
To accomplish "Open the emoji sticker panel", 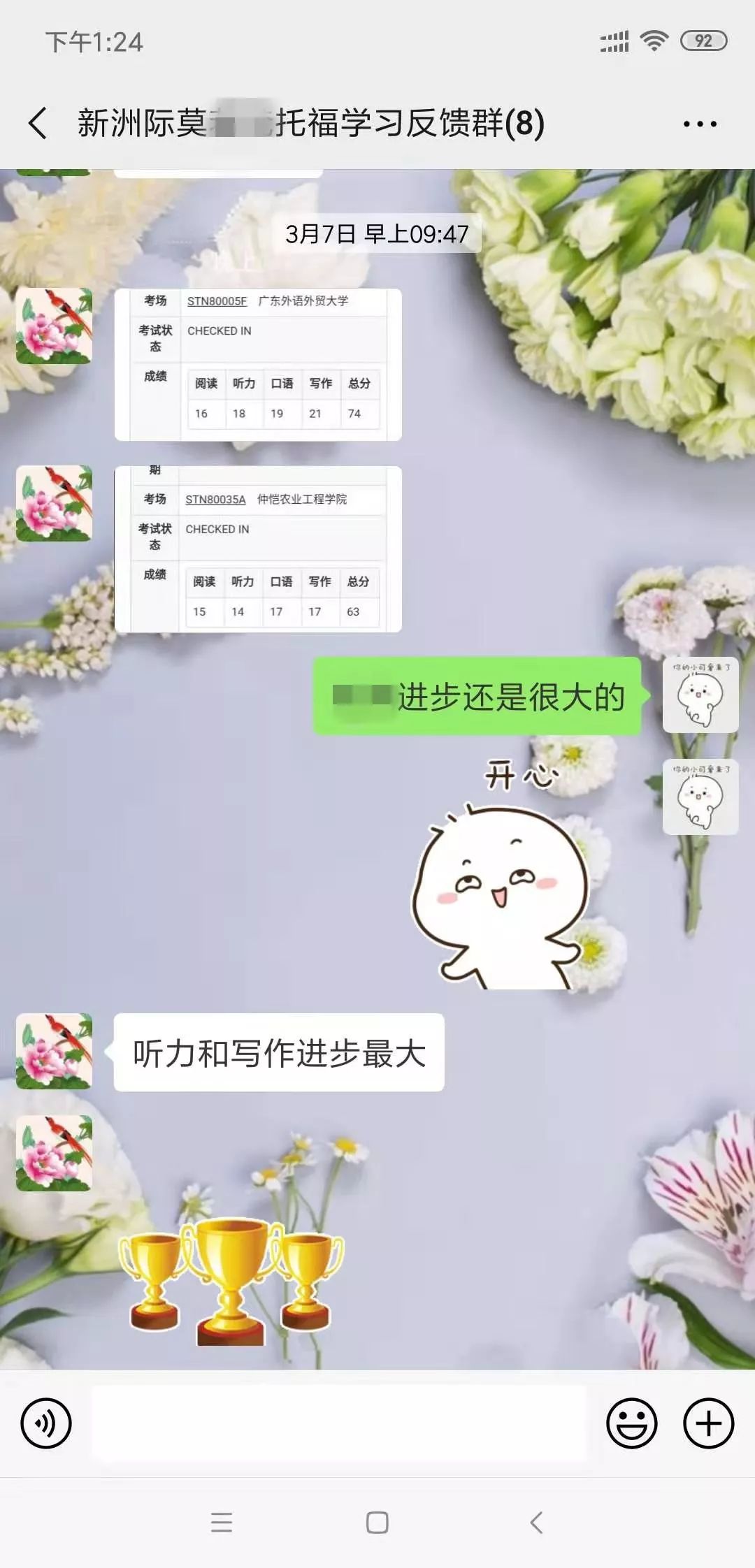I will point(631,1423).
